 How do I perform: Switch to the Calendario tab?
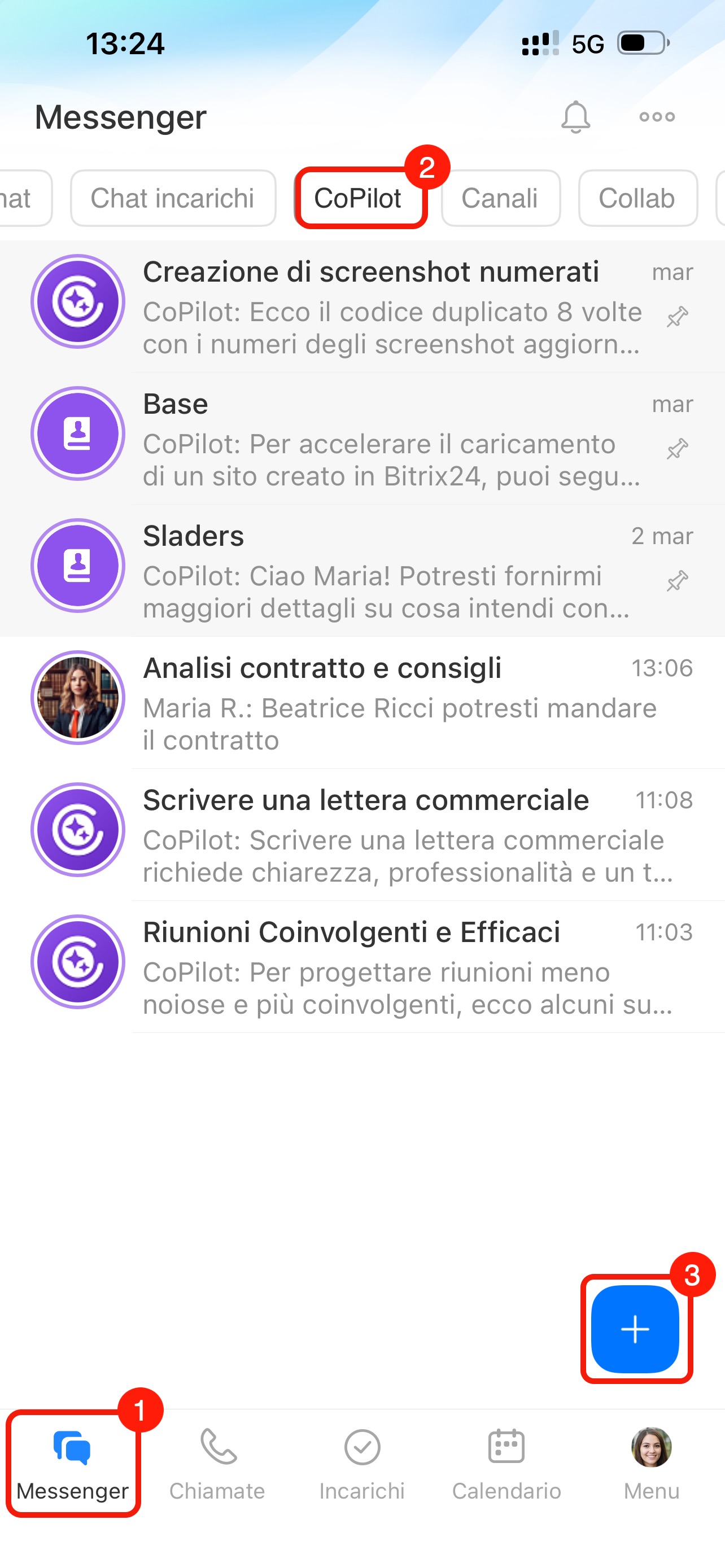point(506,1464)
